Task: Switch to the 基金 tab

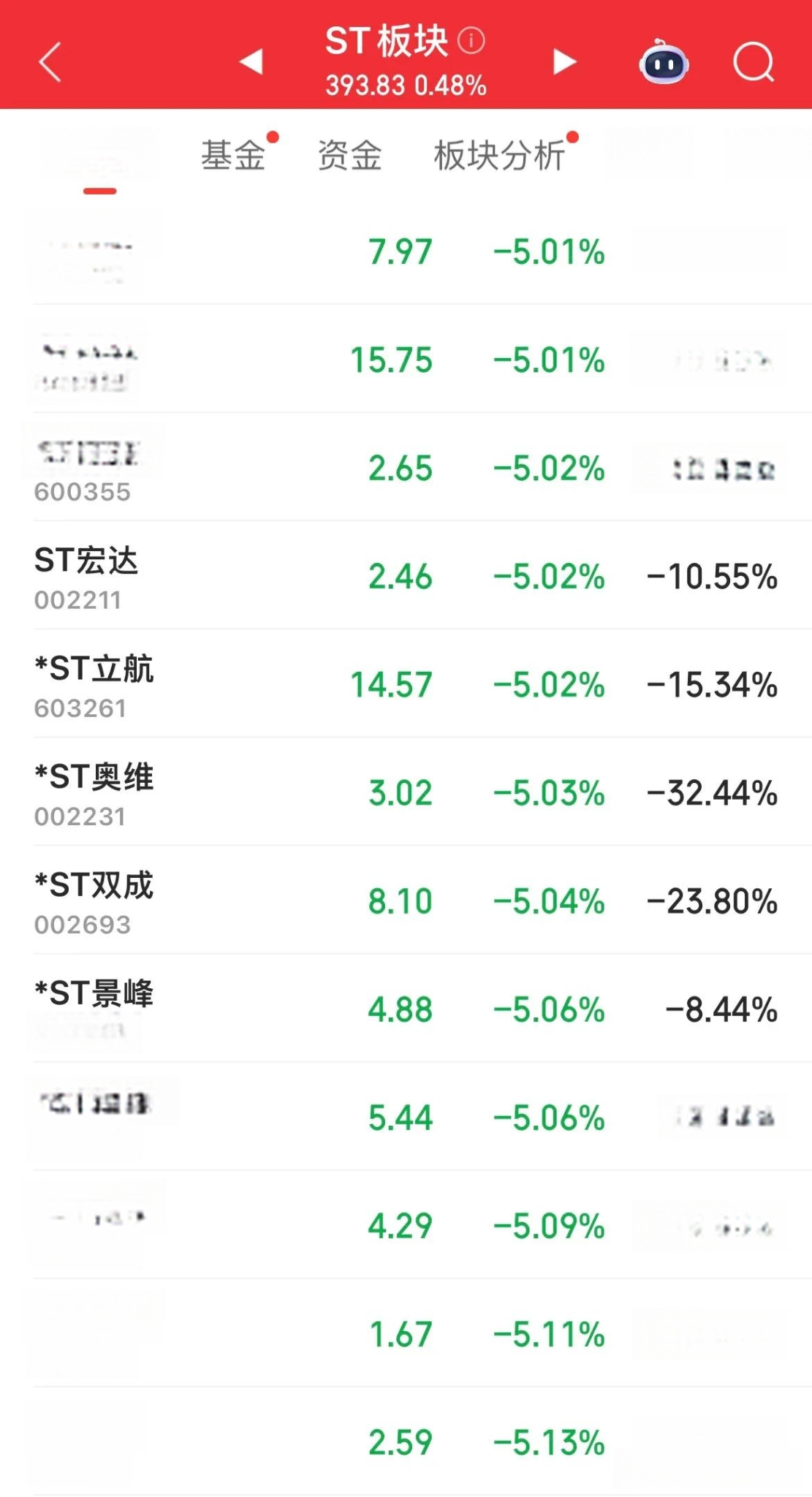Action: pos(233,156)
